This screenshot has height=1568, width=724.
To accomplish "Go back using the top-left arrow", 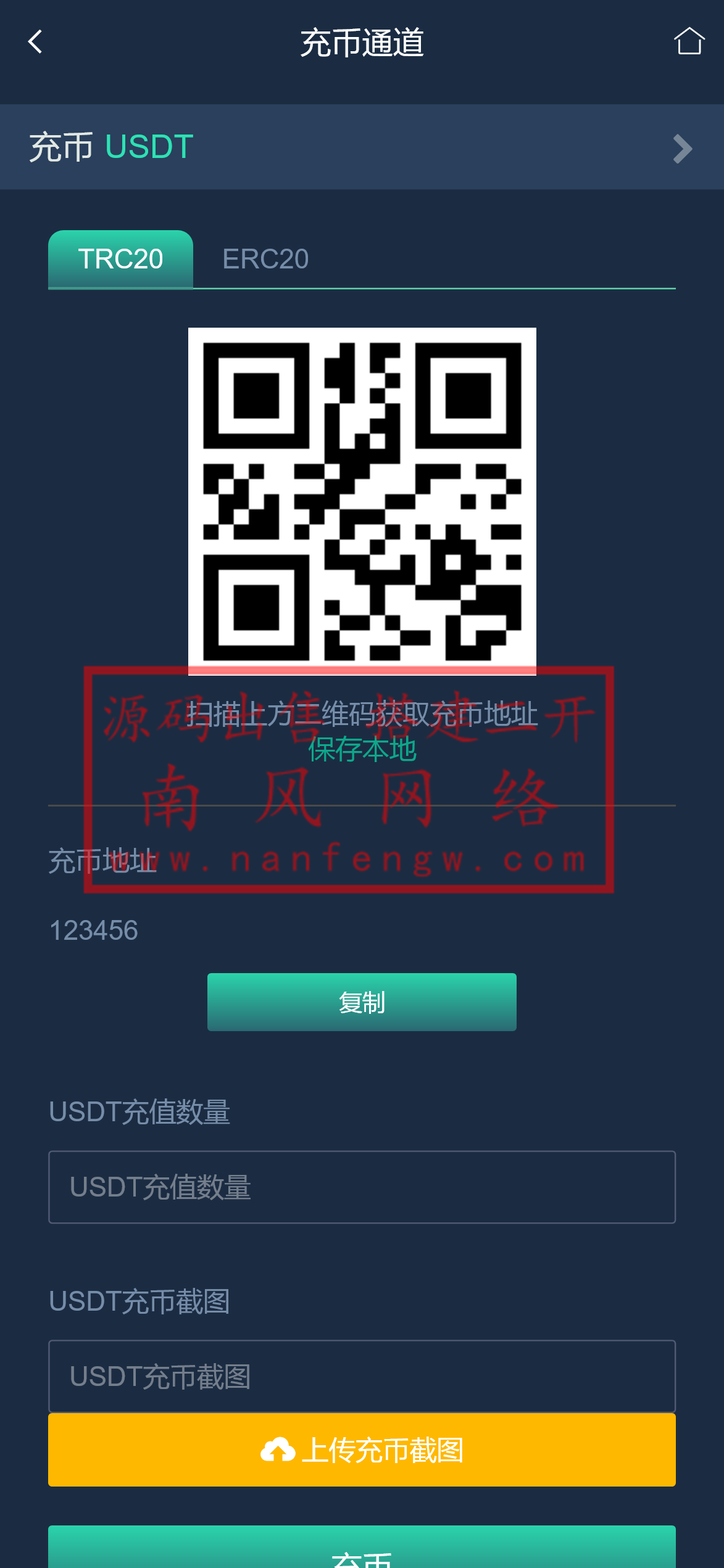I will coord(36,42).
